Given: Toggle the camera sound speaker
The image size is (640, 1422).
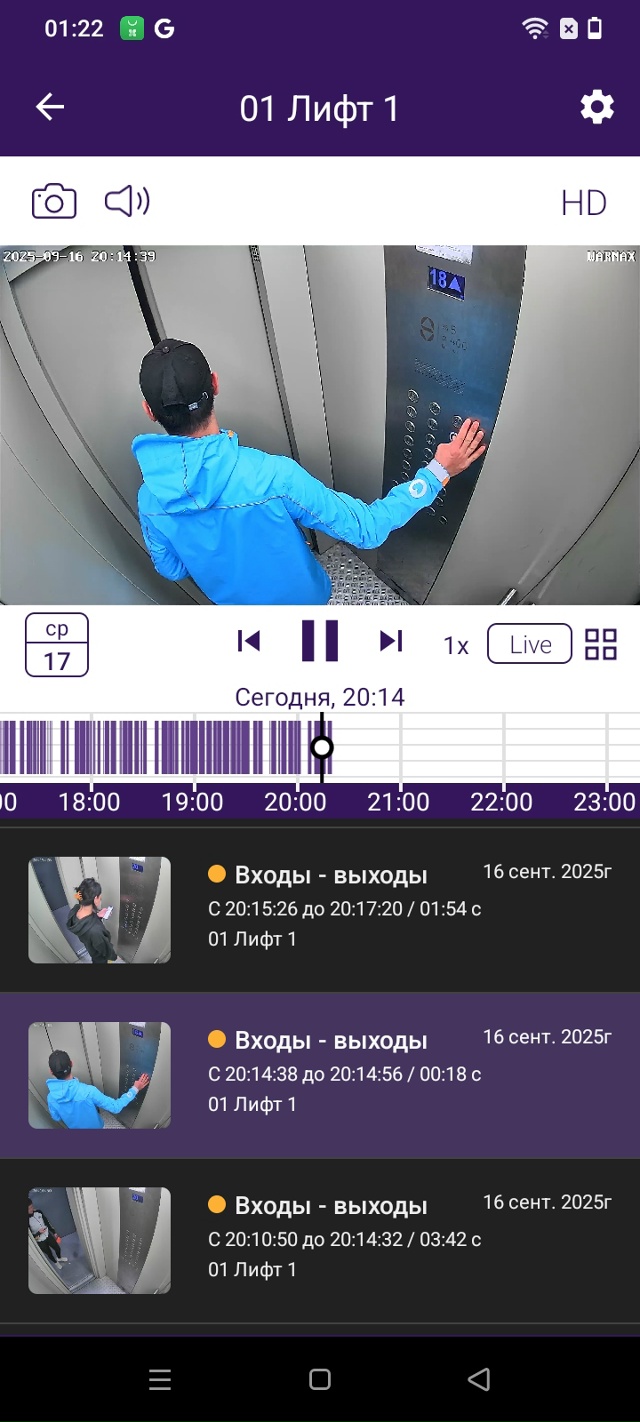Looking at the screenshot, I should point(127,201).
